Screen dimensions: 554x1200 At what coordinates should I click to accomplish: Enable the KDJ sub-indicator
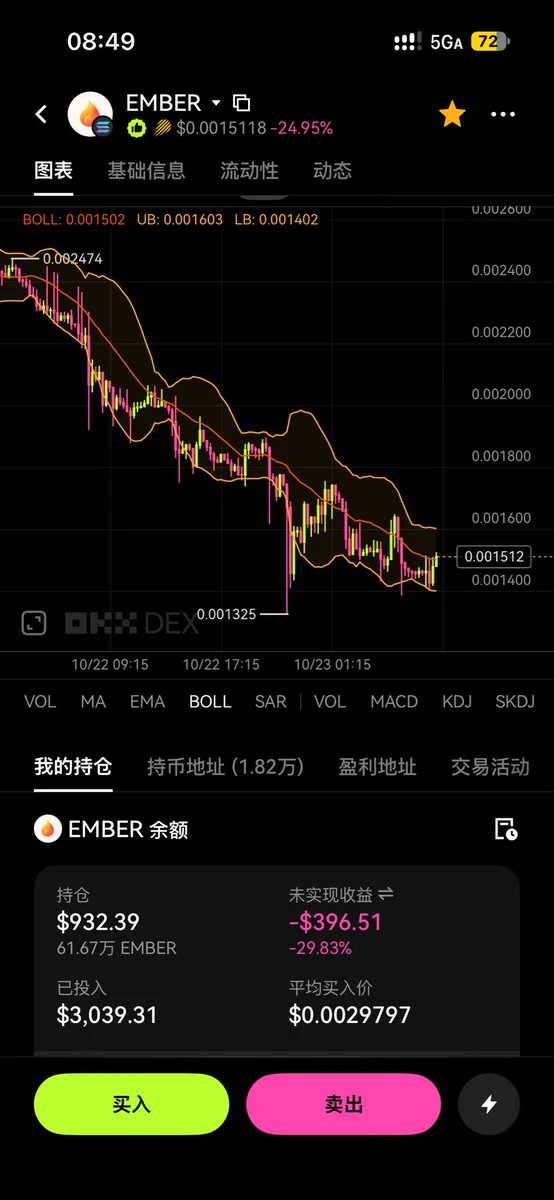point(457,702)
